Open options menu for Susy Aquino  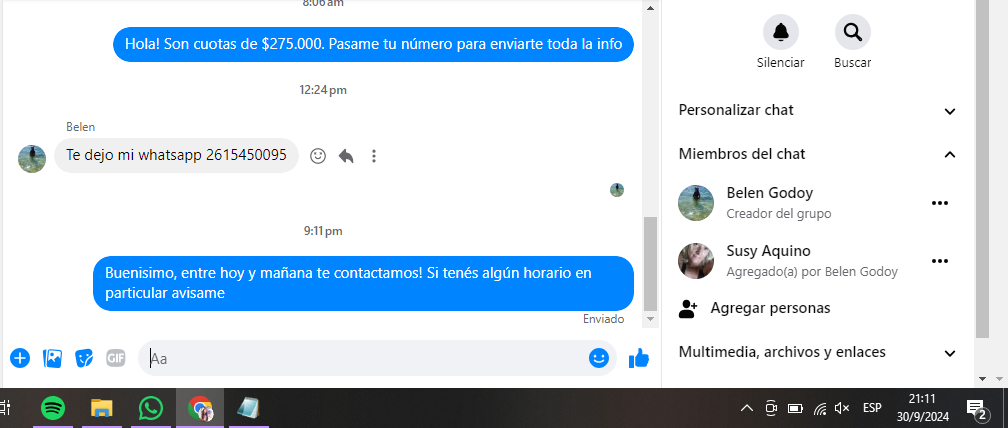tap(939, 261)
